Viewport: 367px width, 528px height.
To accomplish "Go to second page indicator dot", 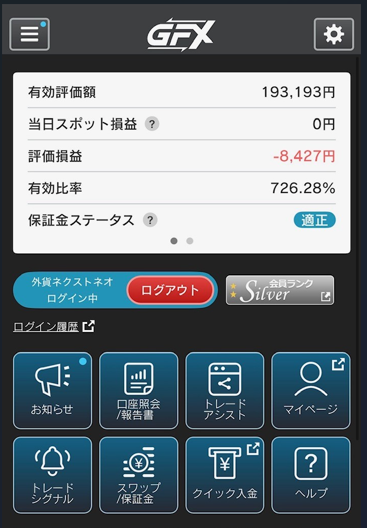I will pos(190,241).
